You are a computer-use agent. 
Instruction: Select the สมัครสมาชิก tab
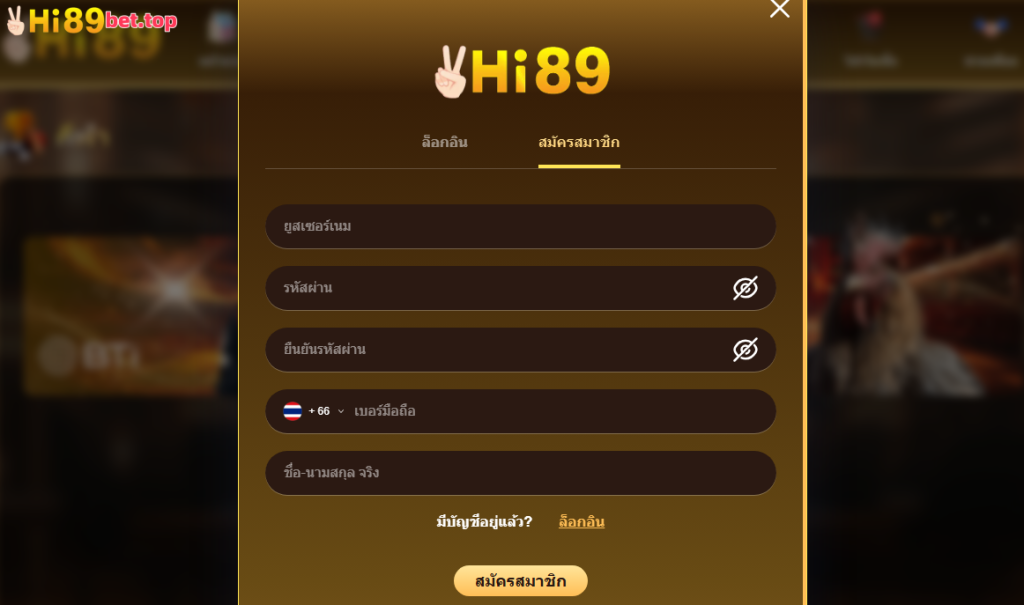pos(579,142)
